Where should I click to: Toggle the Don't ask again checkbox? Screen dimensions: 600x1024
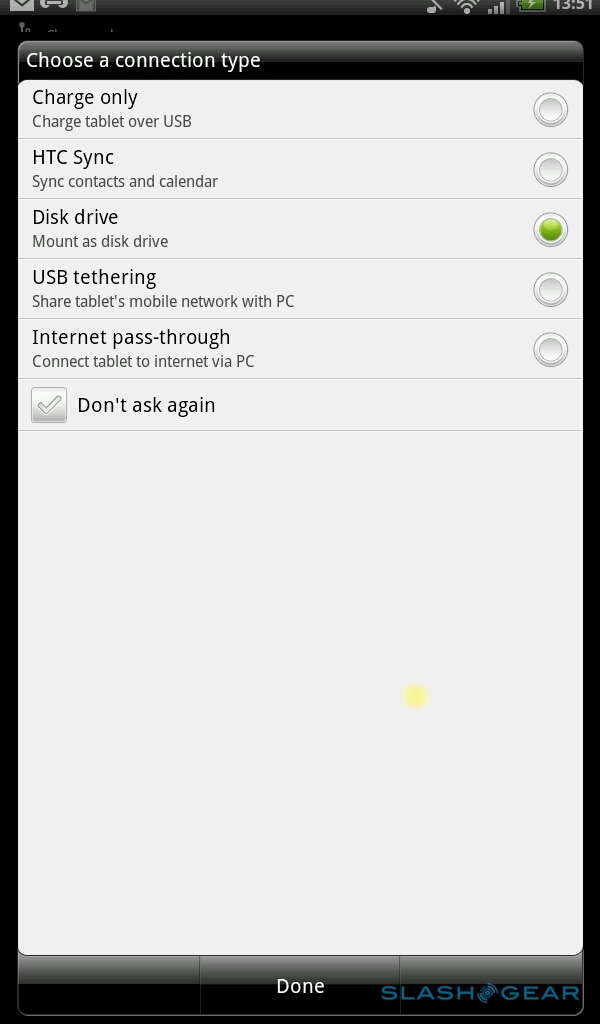pyautogui.click(x=49, y=405)
